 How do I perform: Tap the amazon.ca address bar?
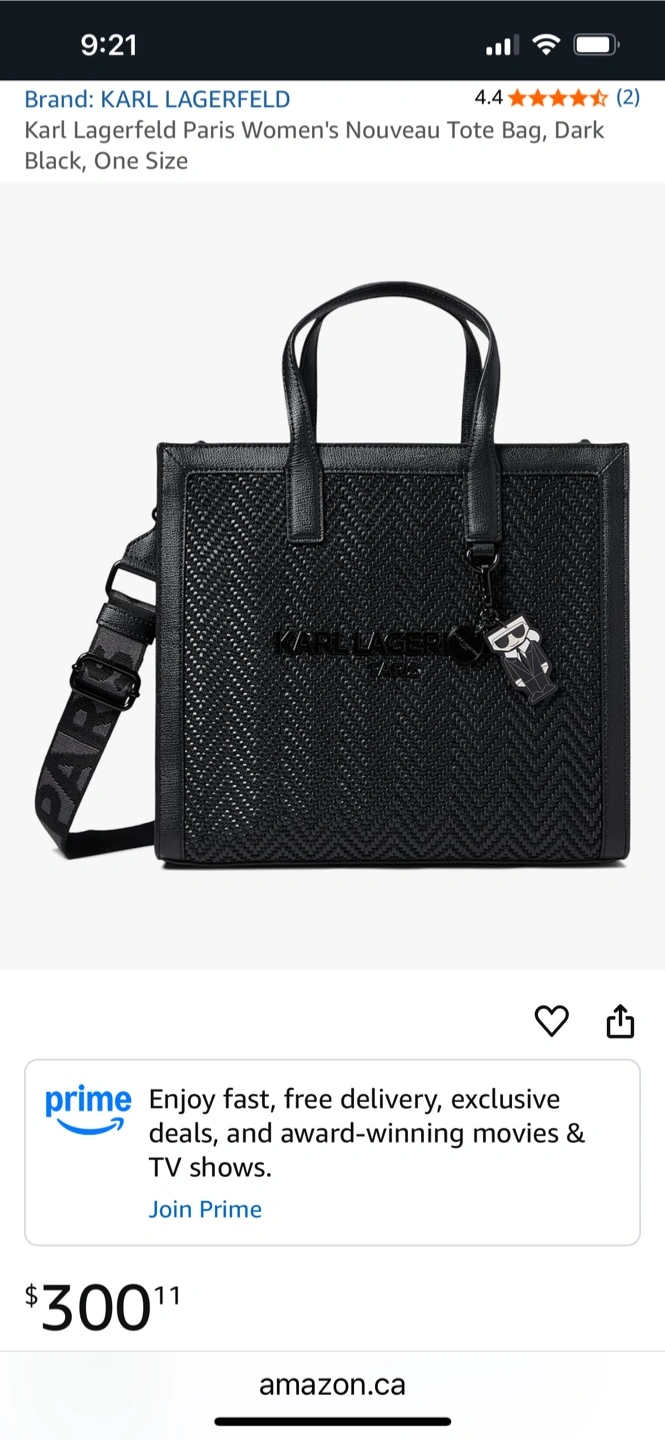(332, 1385)
